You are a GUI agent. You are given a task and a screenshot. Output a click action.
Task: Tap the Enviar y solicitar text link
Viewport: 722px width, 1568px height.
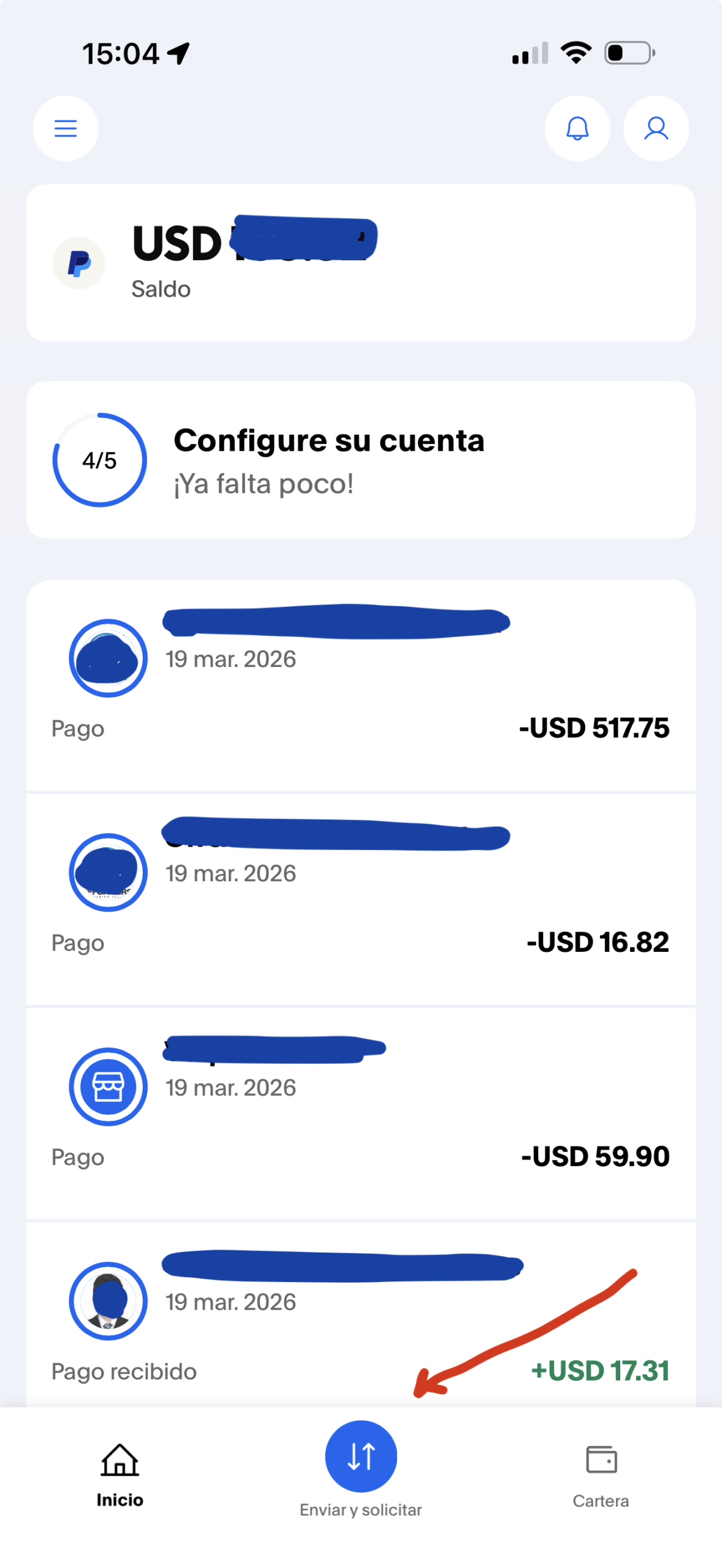tap(360, 1510)
